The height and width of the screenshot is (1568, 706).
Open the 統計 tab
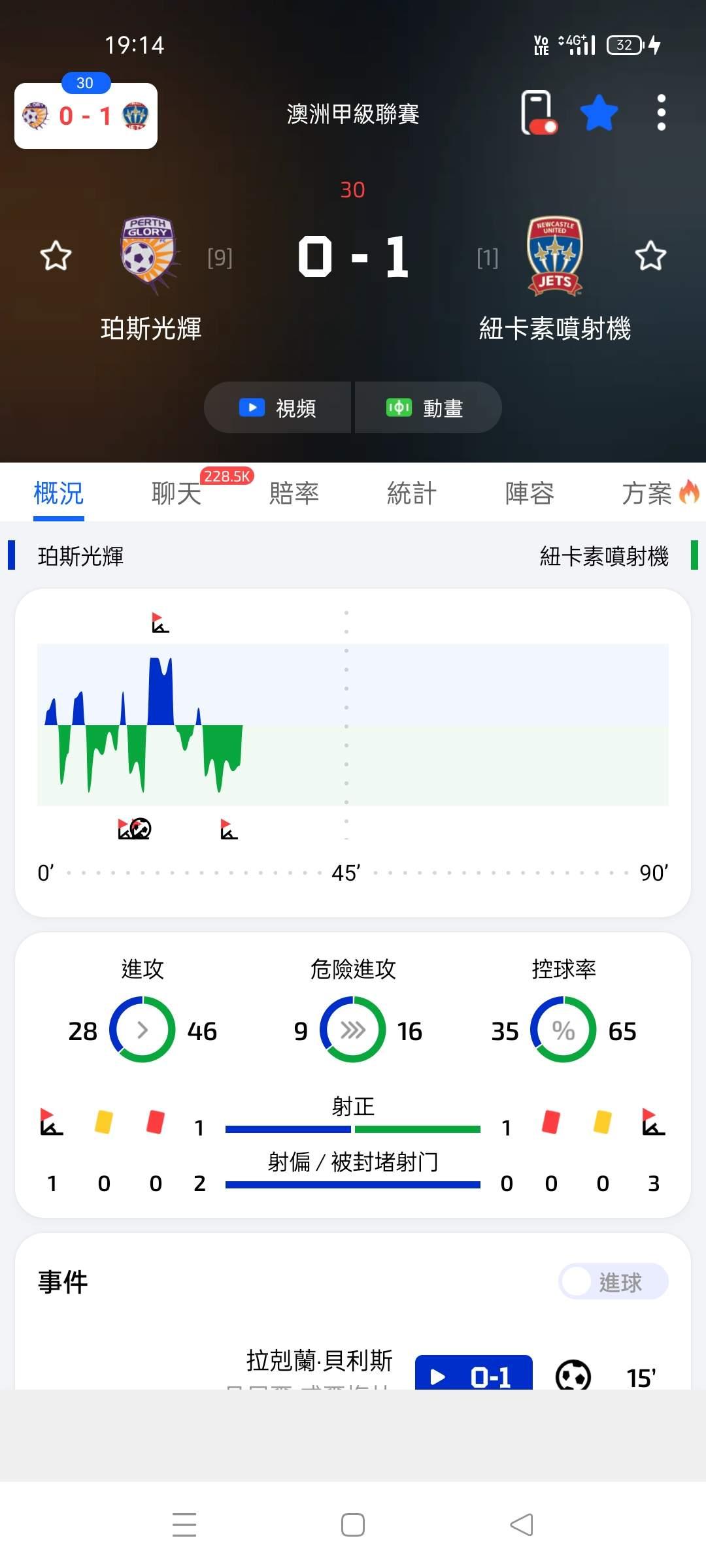(x=412, y=493)
